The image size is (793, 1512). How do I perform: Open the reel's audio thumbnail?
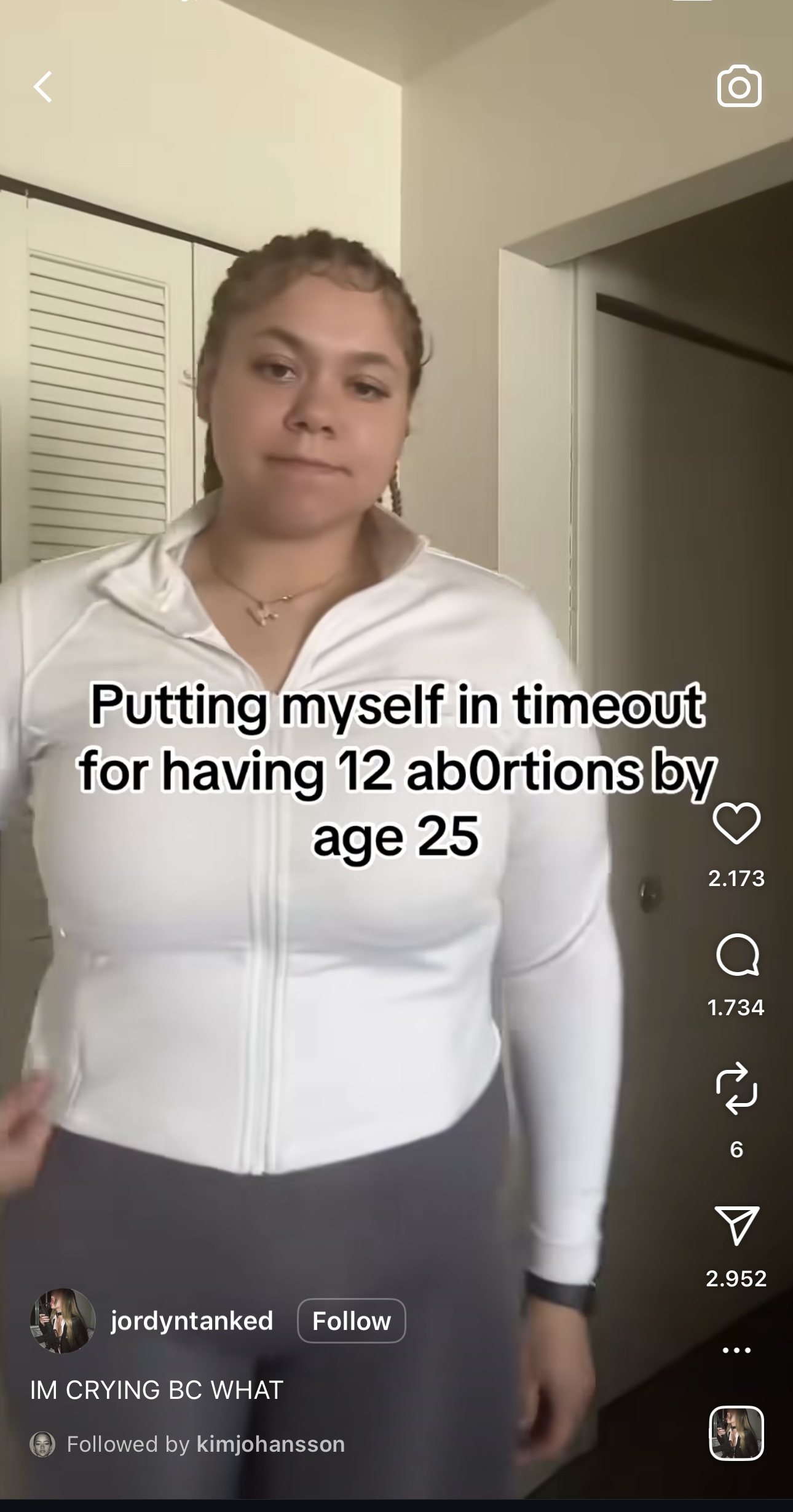click(x=736, y=1433)
